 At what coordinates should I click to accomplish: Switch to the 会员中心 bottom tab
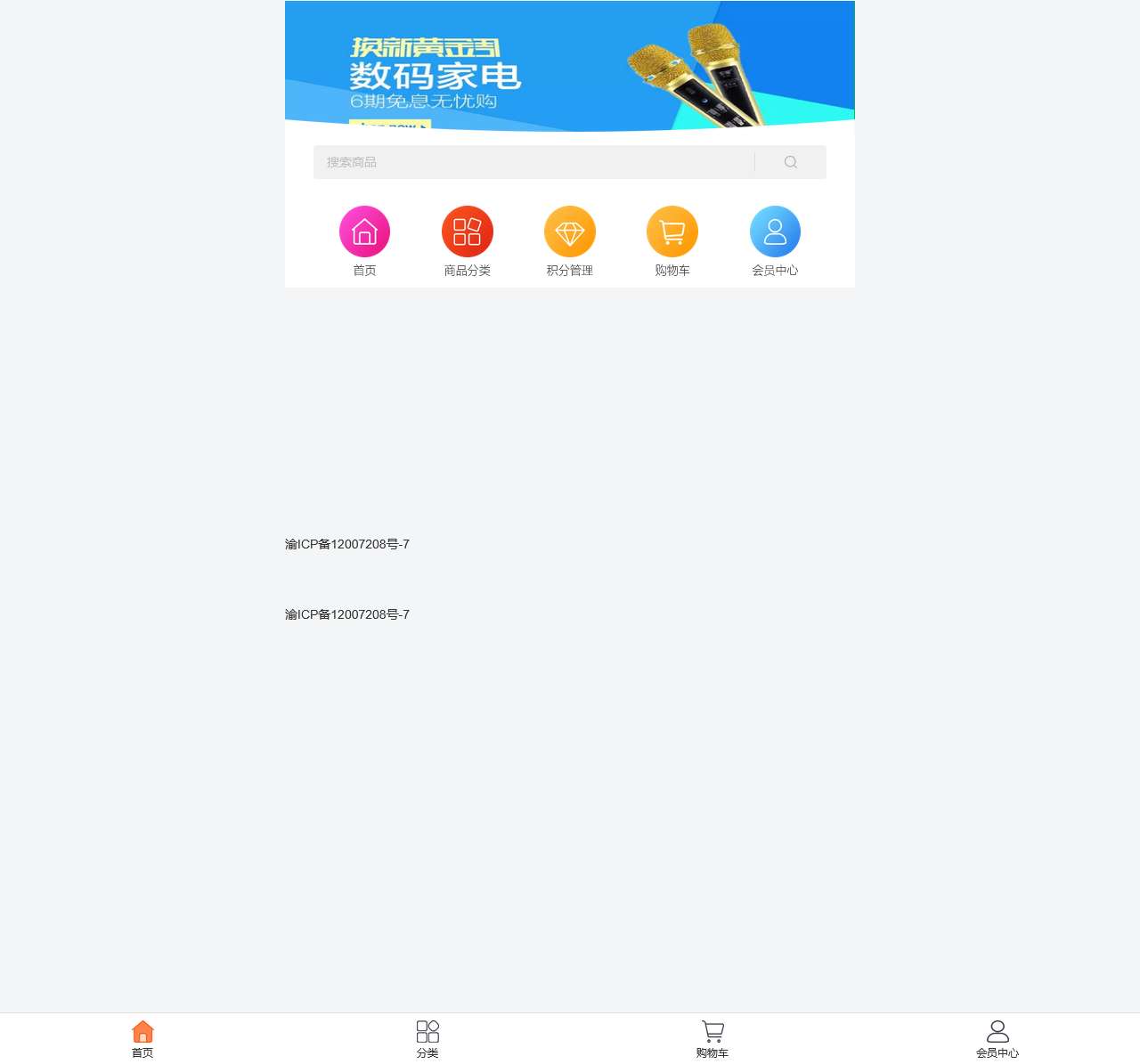pyautogui.click(x=997, y=1038)
